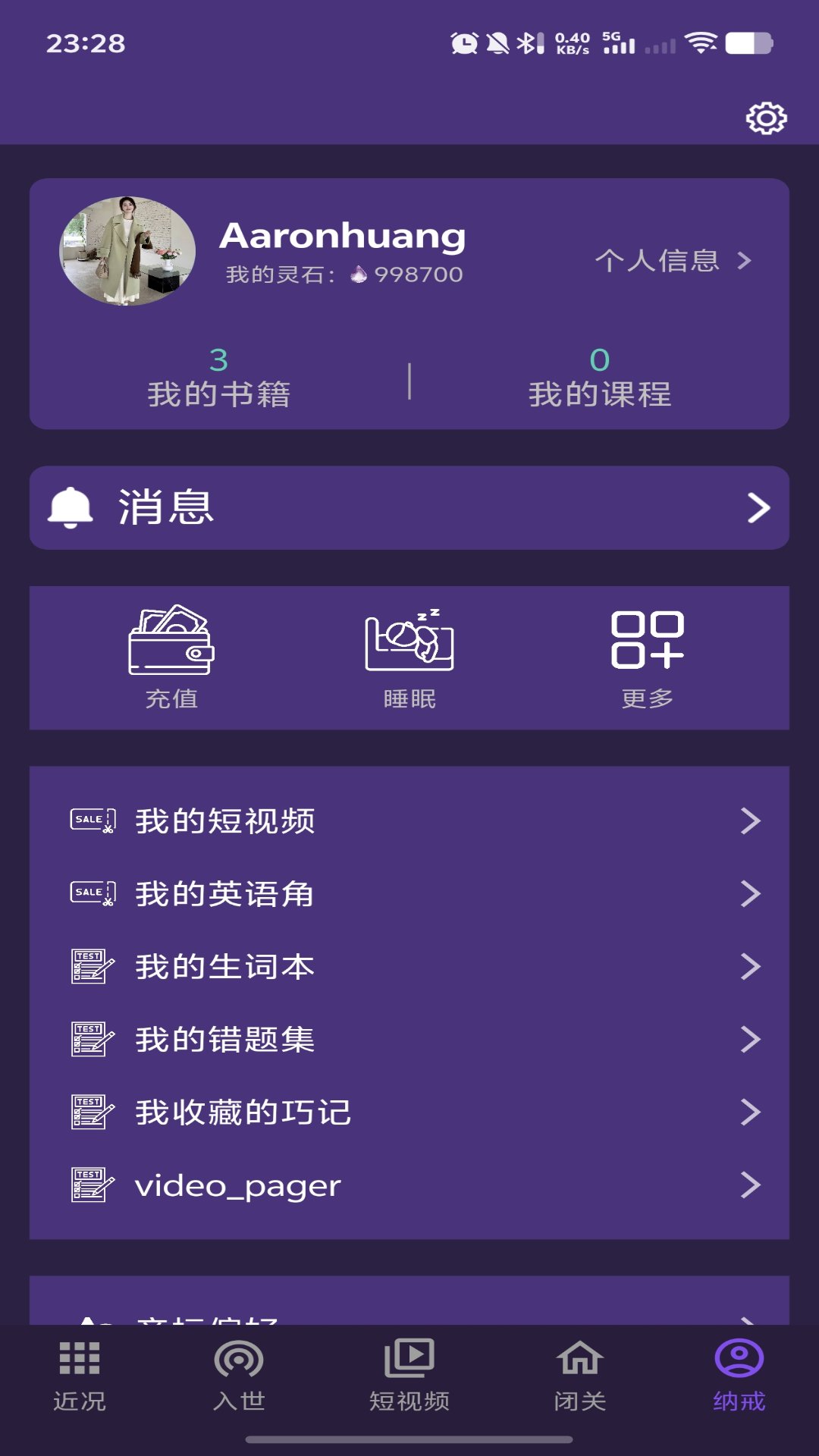Open 我的生词本 vocabulary notebook
Viewport: 819px width, 1456px height.
pyautogui.click(x=409, y=966)
